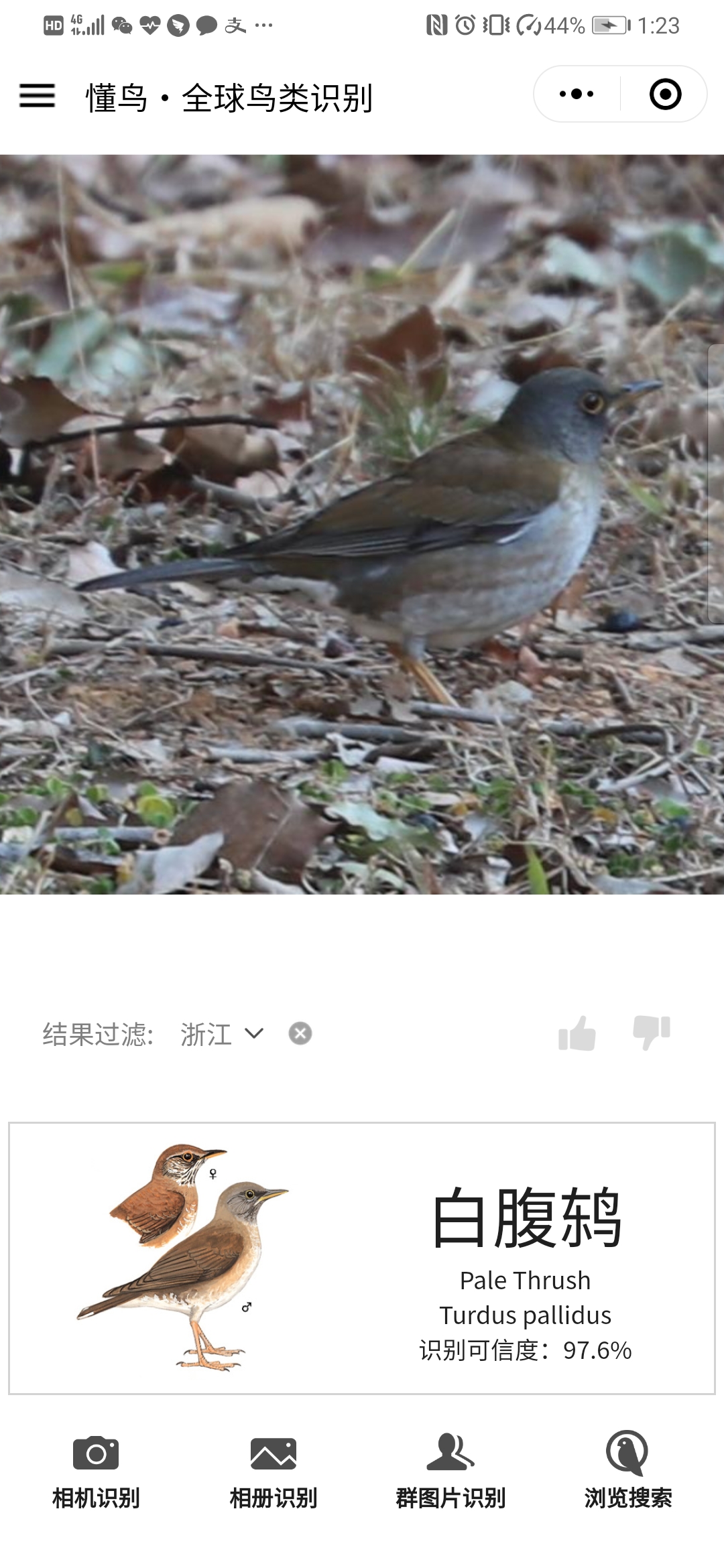Clear the 浙江 result filter
The image size is (724, 1568).
[300, 1034]
